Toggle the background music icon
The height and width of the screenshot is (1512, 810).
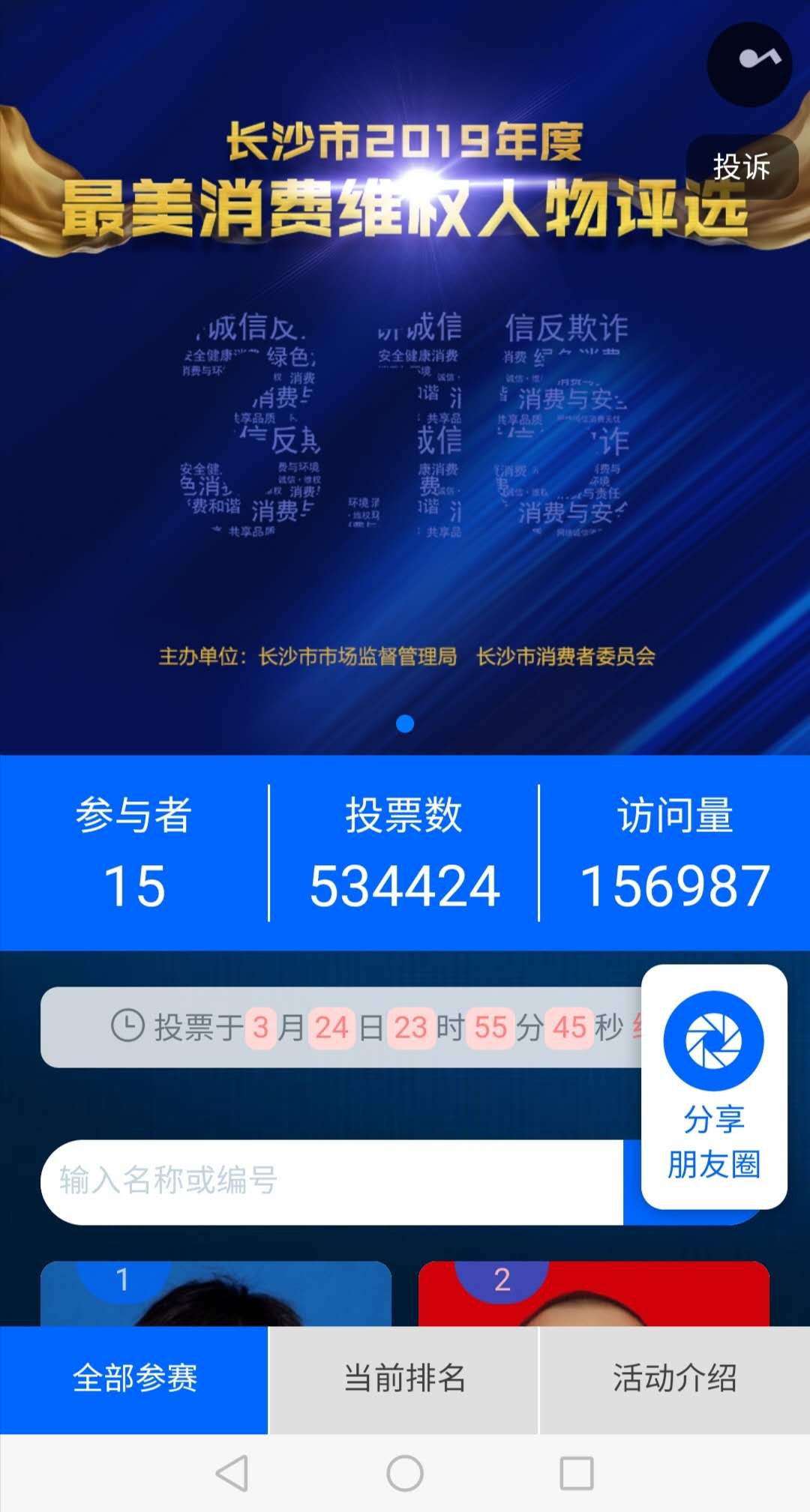[750, 64]
